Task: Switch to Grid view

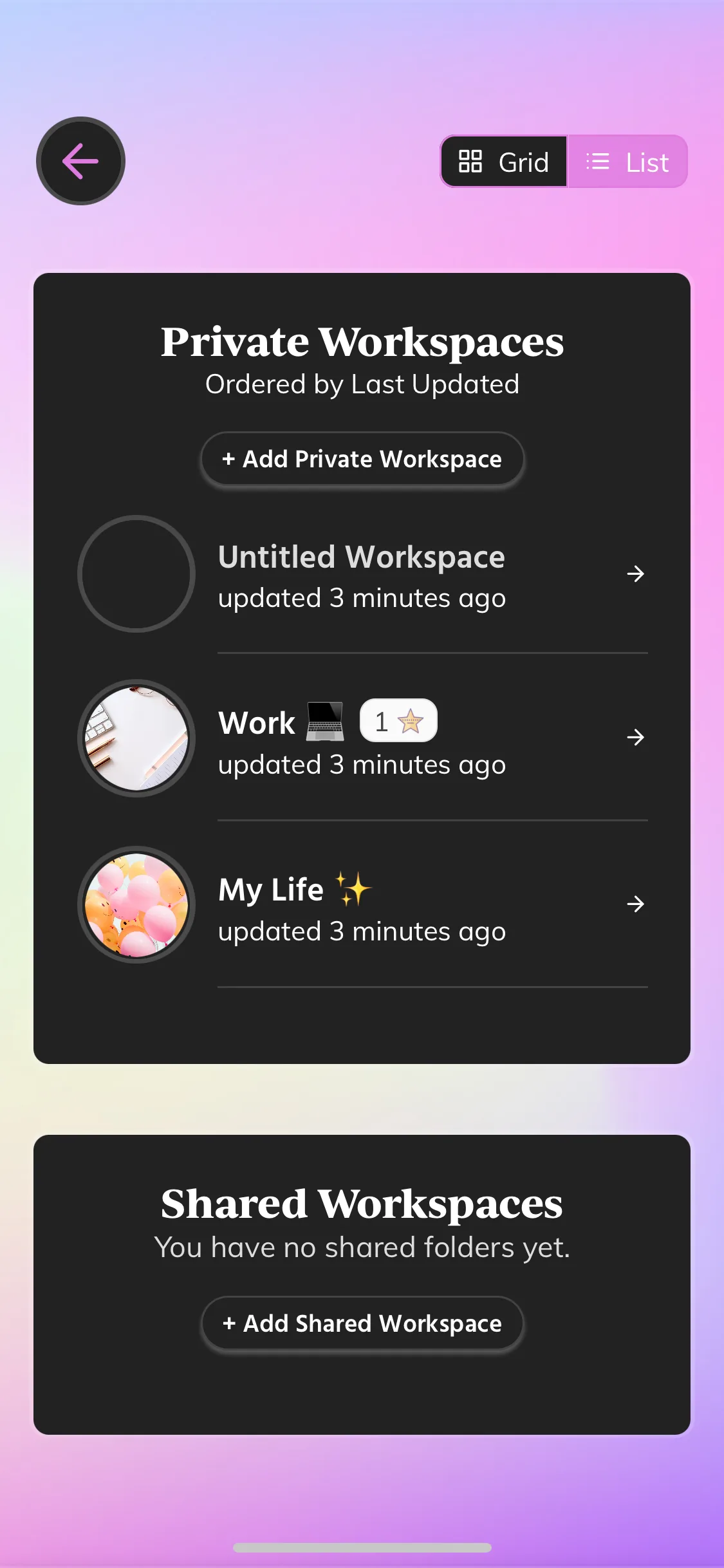Action: 504,162
